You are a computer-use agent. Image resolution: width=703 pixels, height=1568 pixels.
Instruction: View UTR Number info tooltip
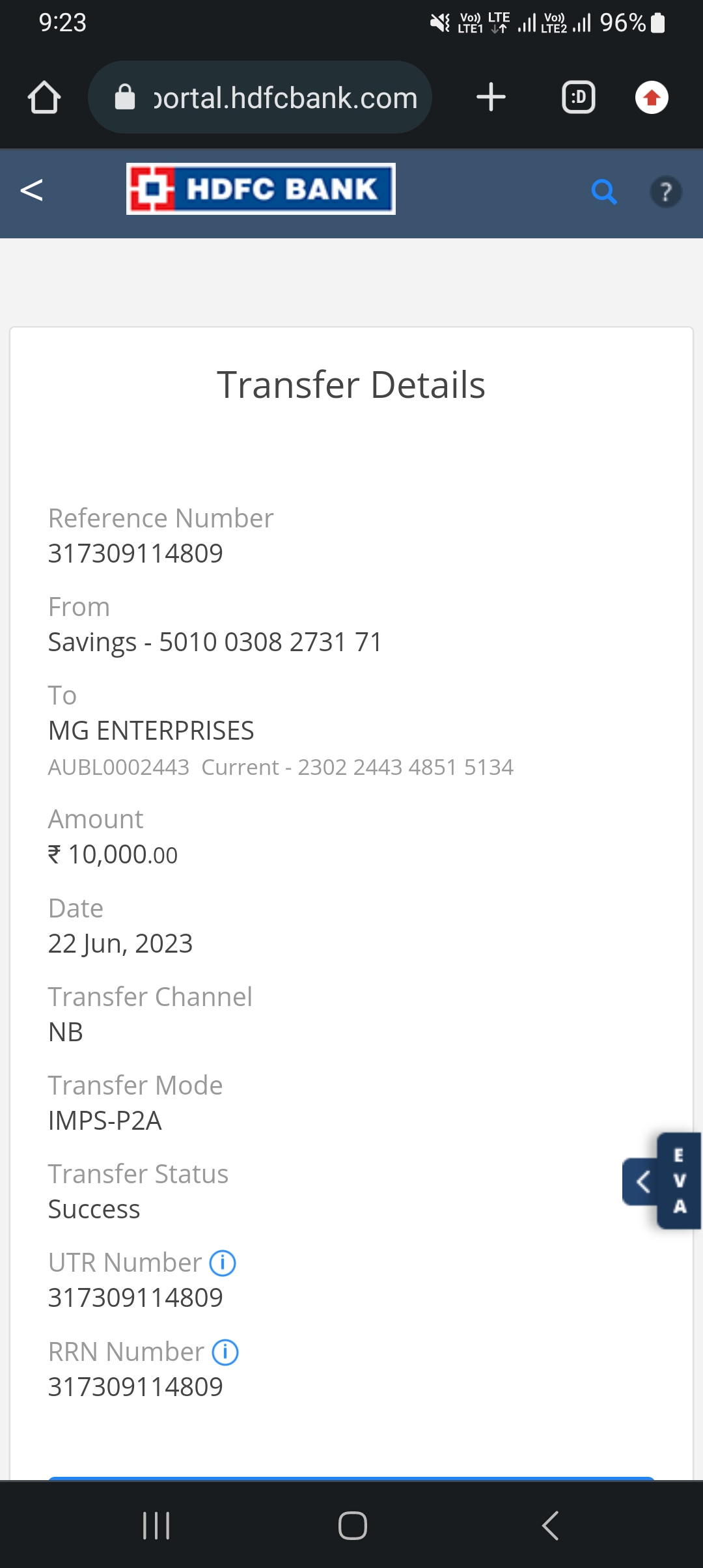click(223, 1263)
